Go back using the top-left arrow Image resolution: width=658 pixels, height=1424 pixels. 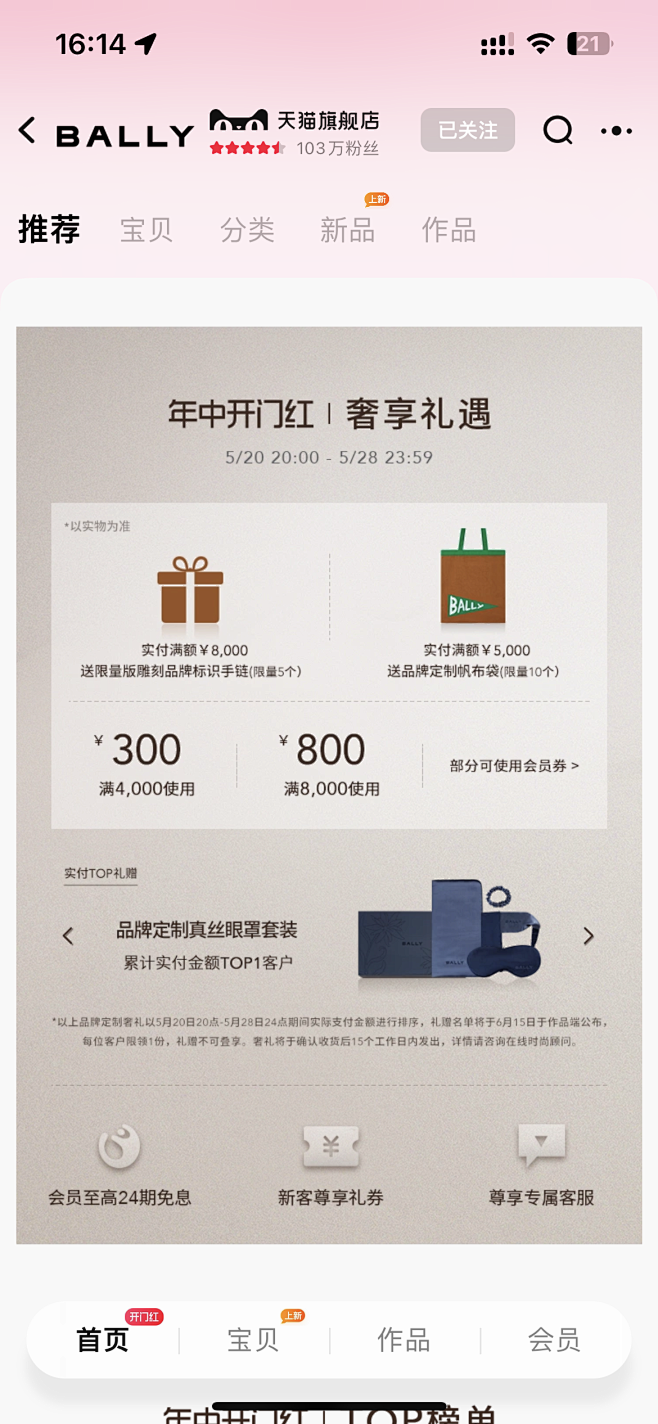[27, 130]
